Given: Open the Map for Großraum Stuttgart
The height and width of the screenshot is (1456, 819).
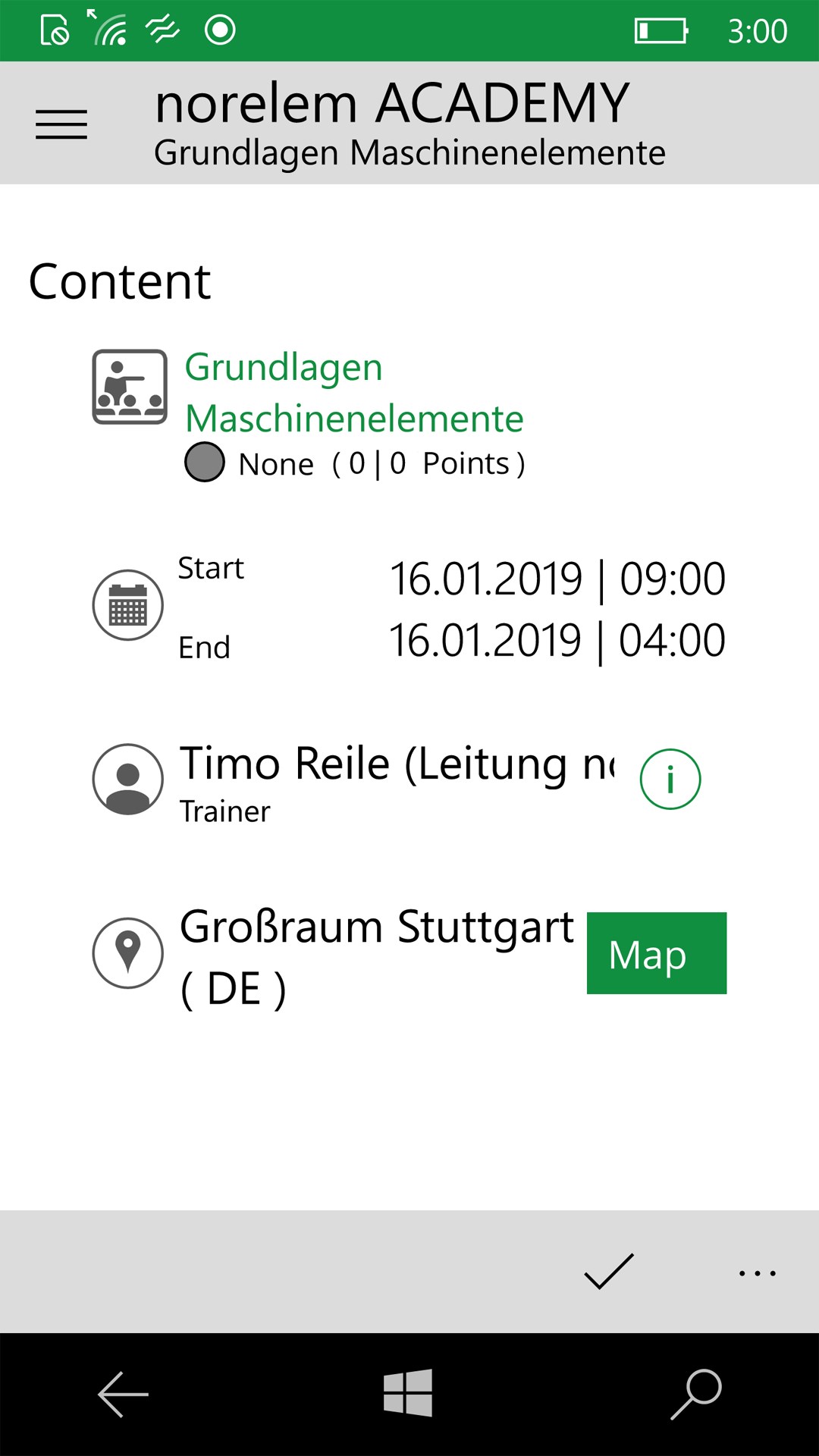Looking at the screenshot, I should [x=656, y=953].
